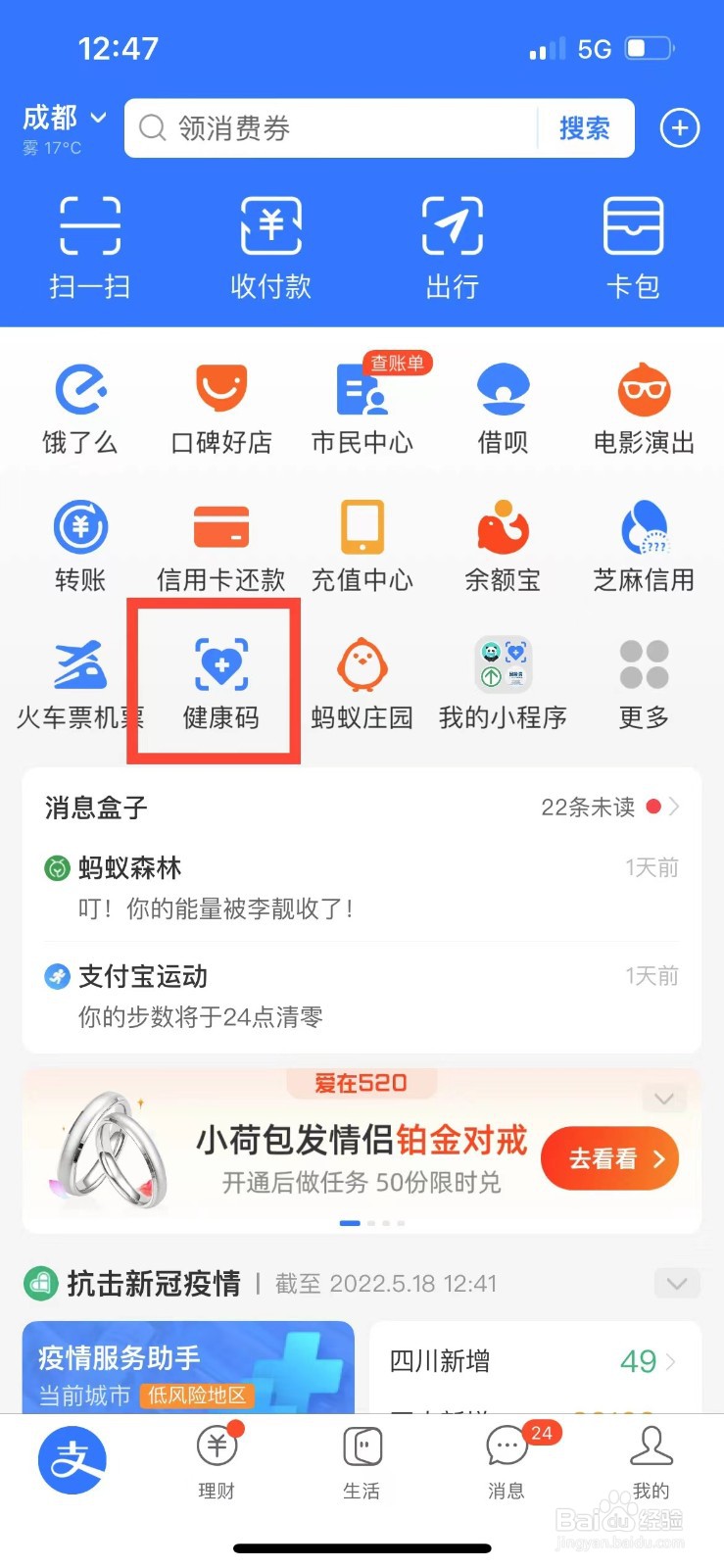
Task: Open the 扫一扫 scan tool
Action: click(88, 245)
